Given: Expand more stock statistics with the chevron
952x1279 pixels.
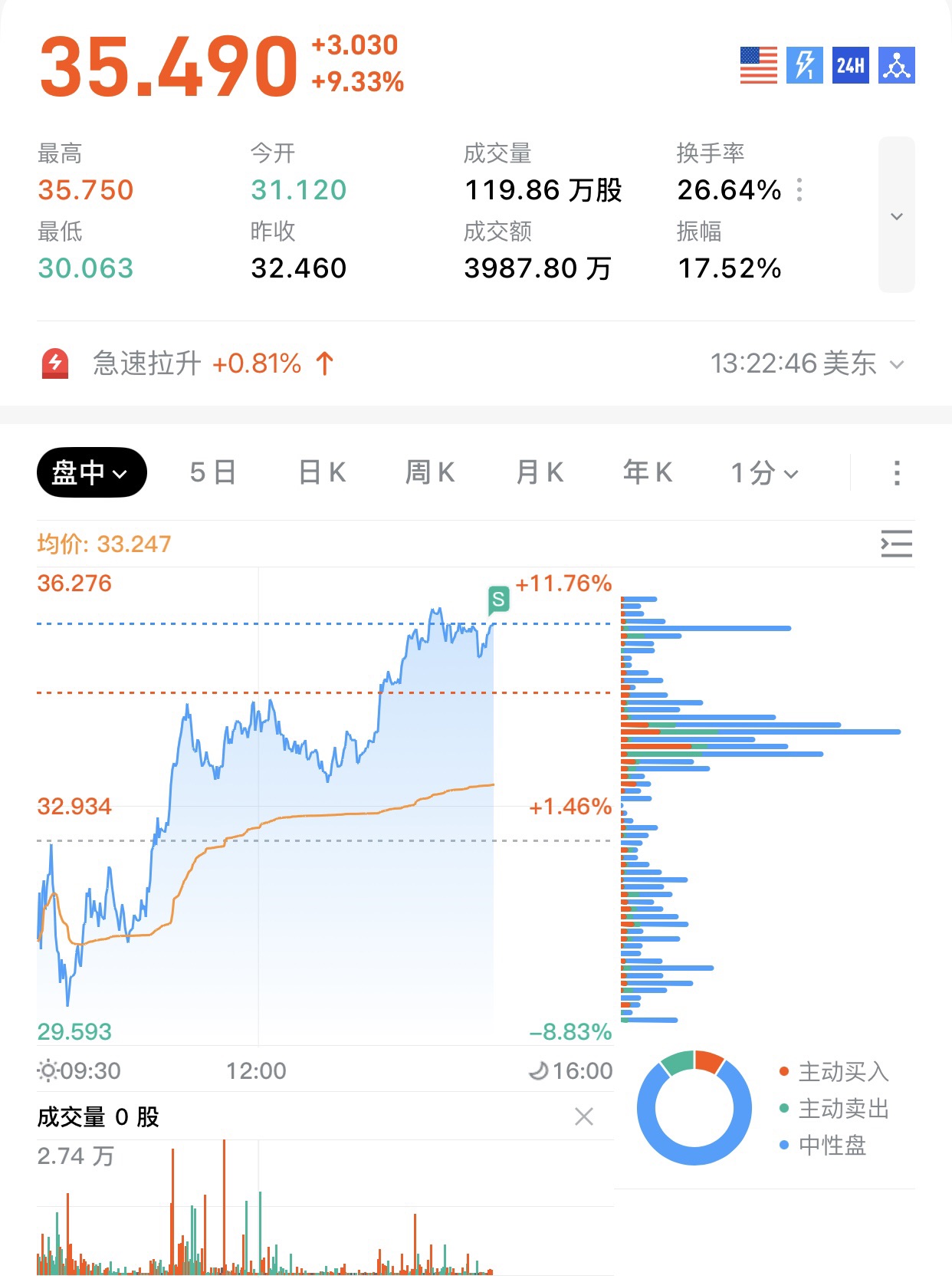Looking at the screenshot, I should pyautogui.click(x=896, y=215).
